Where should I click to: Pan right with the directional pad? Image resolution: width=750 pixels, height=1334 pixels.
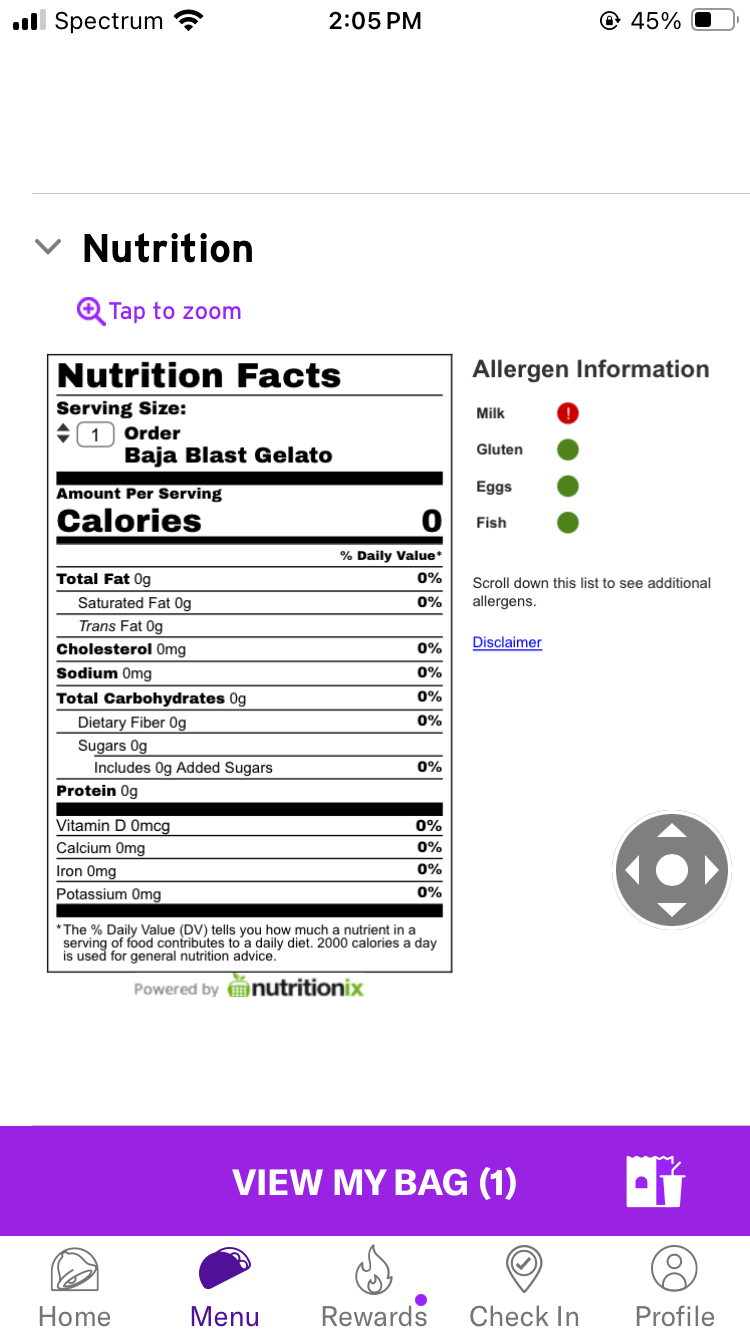click(712, 871)
